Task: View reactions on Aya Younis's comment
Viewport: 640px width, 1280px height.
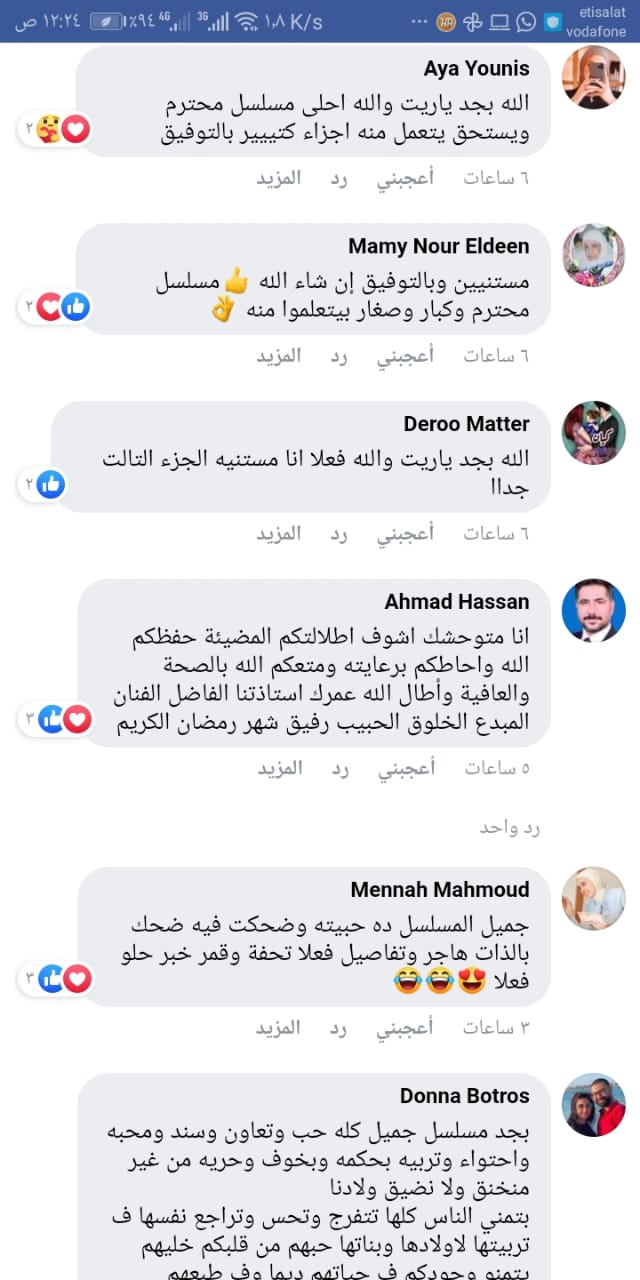Action: (60, 129)
